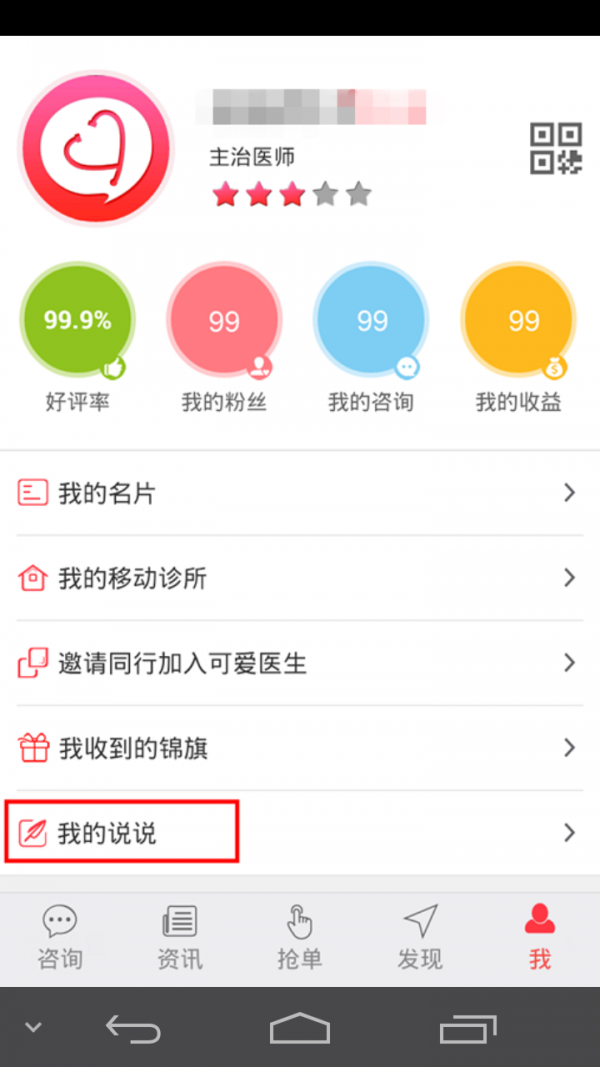This screenshot has height=1067, width=600.
Task: Open 我的说说 posts
Action: [300, 832]
